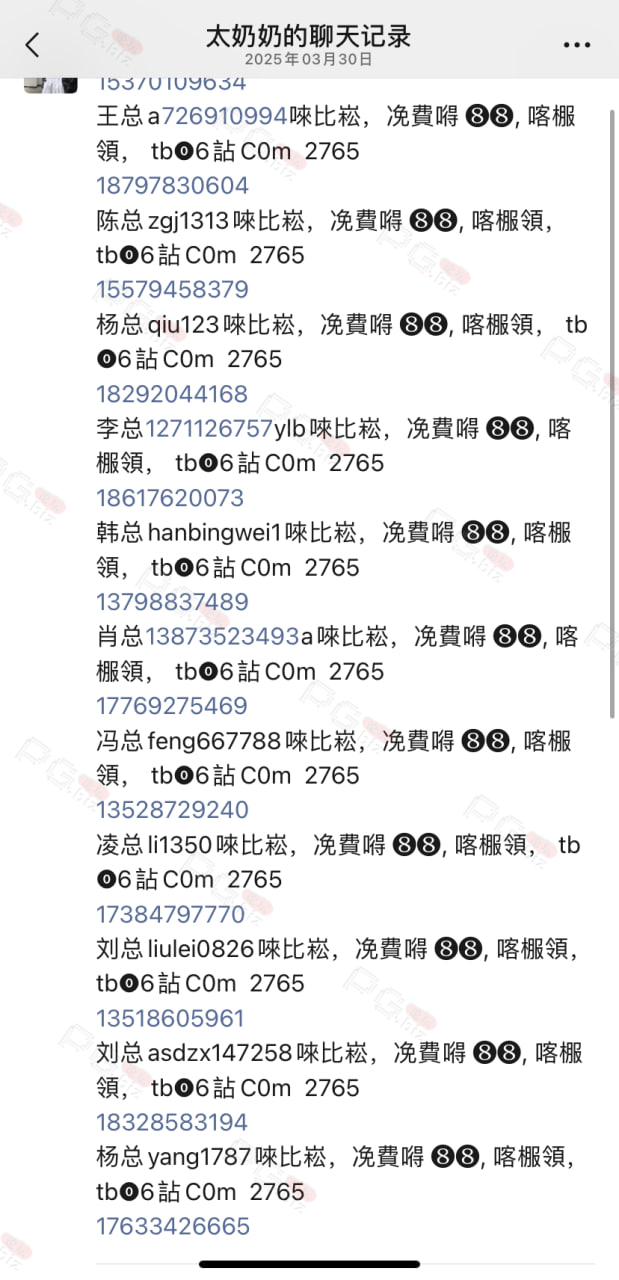619x1280 pixels.
Task: Tap the inline number 726910994 after 王总
Action: point(225,117)
